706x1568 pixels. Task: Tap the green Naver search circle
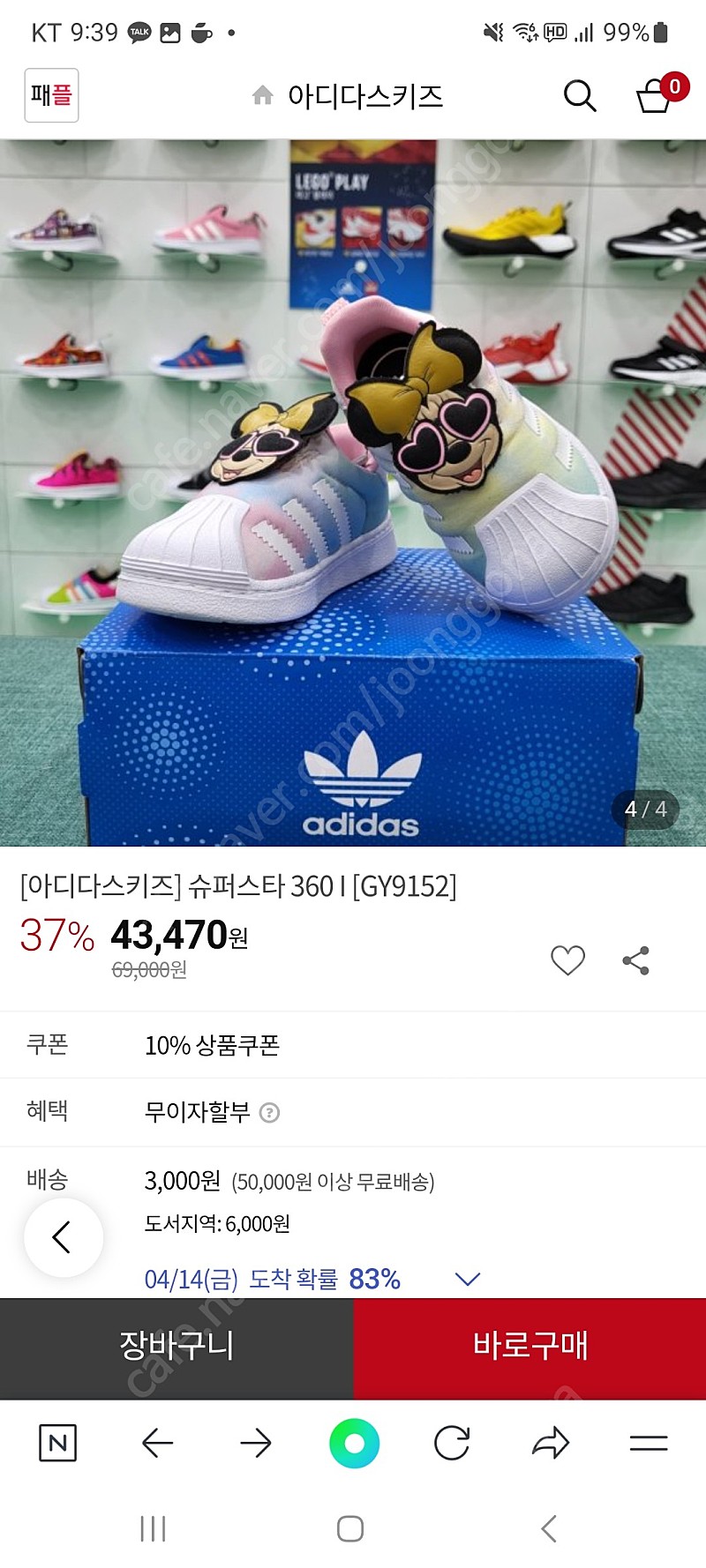pos(354,1444)
